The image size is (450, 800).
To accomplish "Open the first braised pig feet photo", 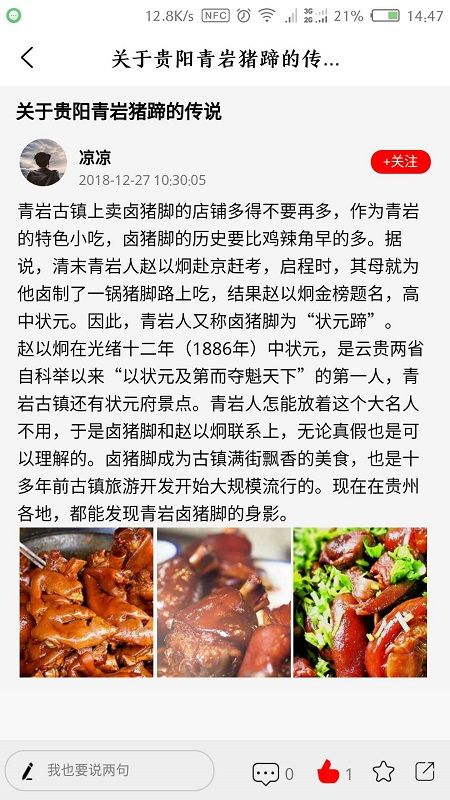I will pos(86,602).
